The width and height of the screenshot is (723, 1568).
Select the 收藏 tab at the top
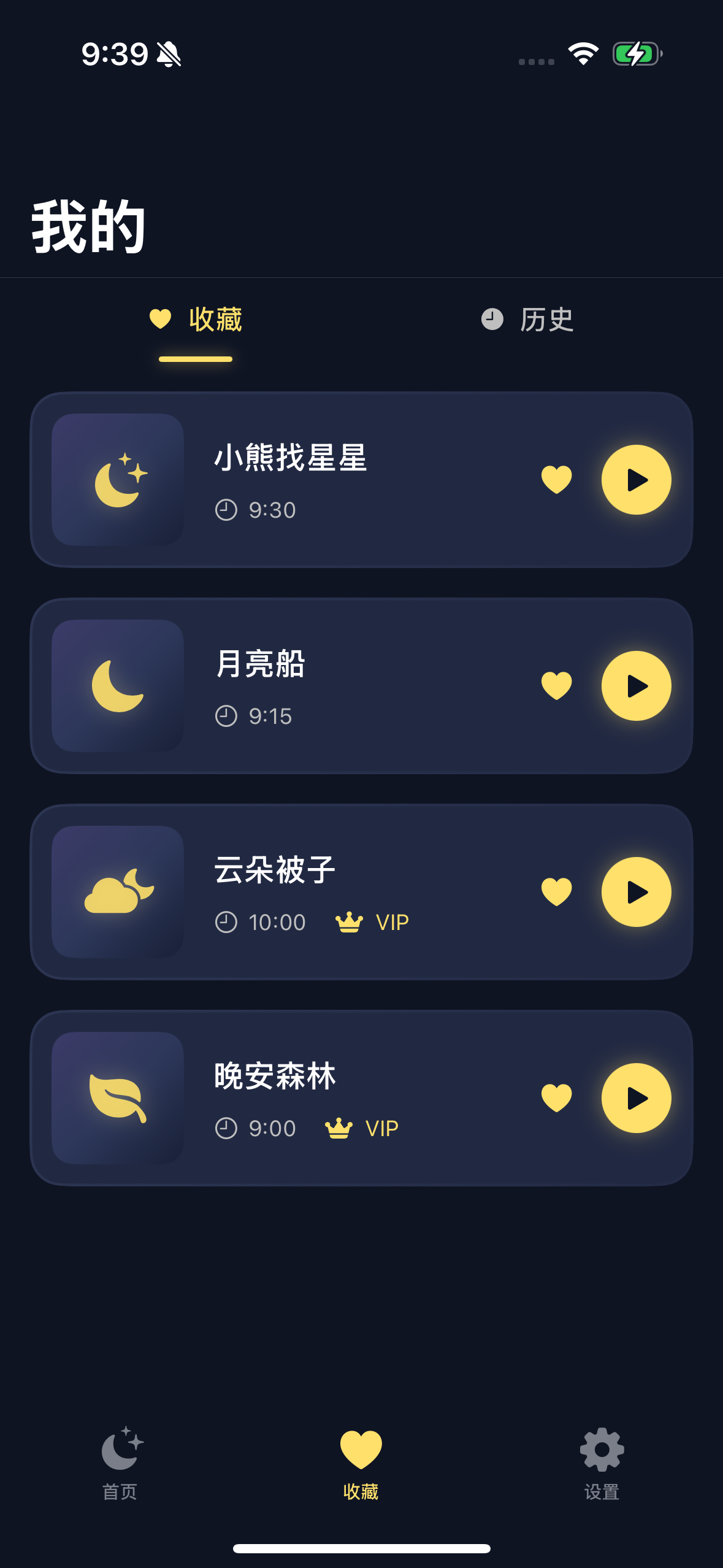[x=197, y=320]
